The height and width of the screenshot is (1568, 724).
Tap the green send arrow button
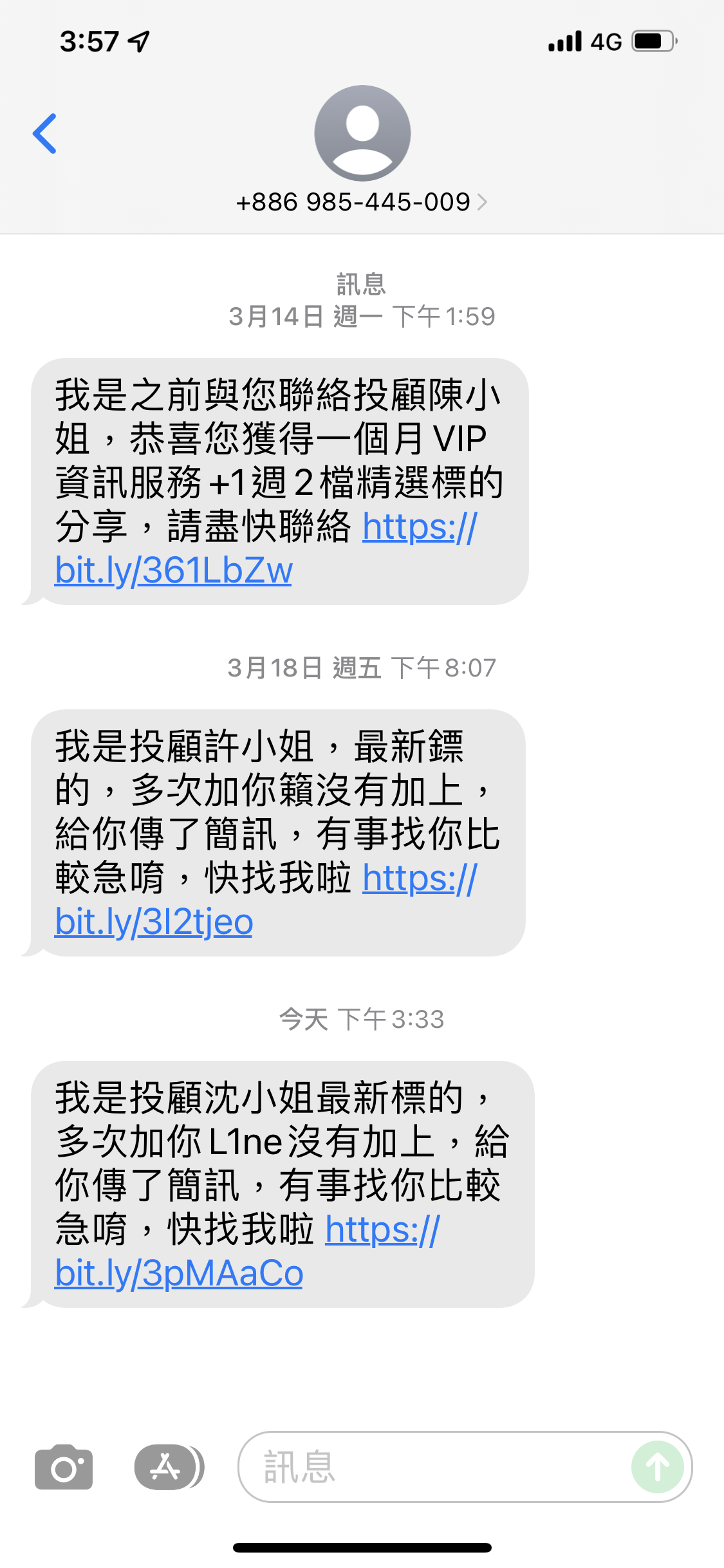tap(657, 1467)
